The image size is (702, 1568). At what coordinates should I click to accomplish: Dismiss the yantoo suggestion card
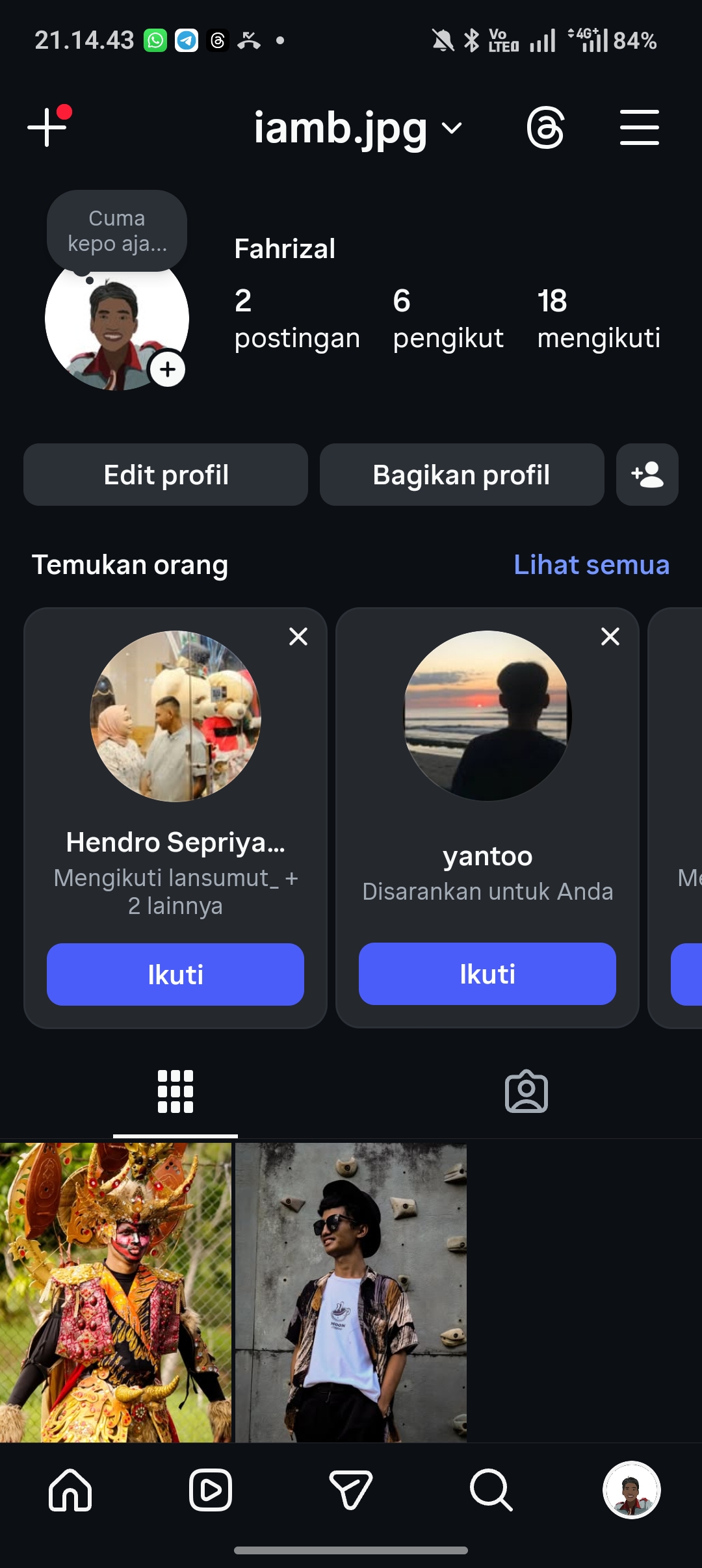pos(610,636)
